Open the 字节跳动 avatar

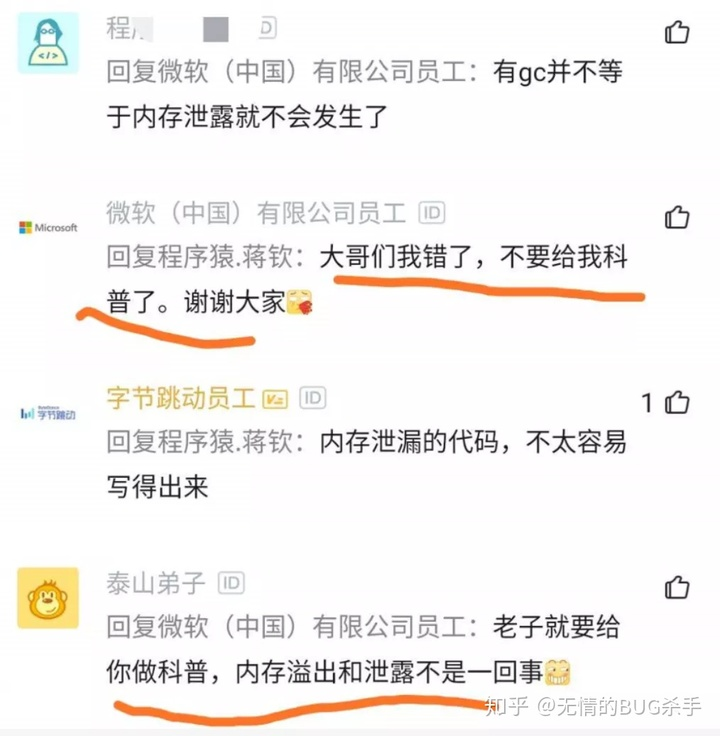pyautogui.click(x=48, y=413)
